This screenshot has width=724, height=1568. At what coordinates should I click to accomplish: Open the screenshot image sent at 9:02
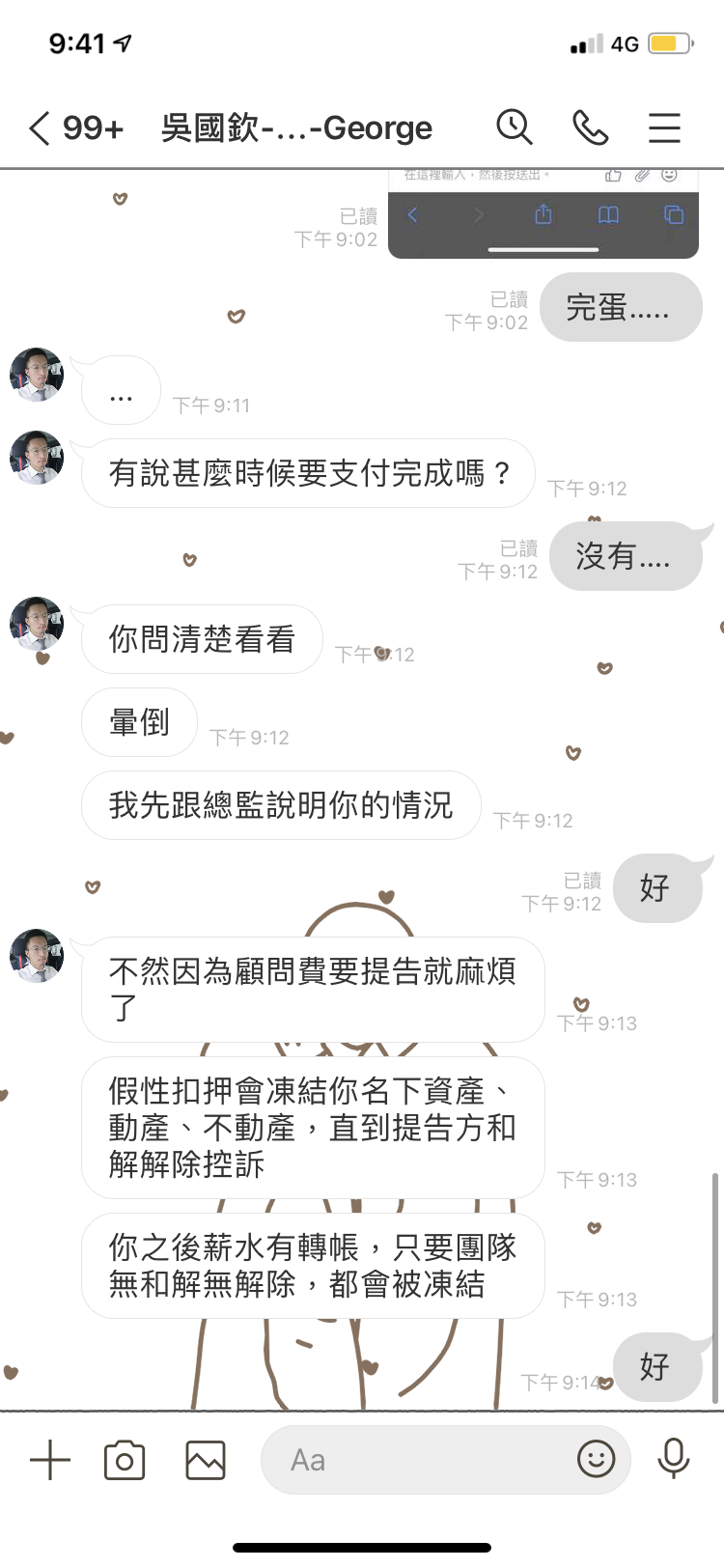[543, 214]
